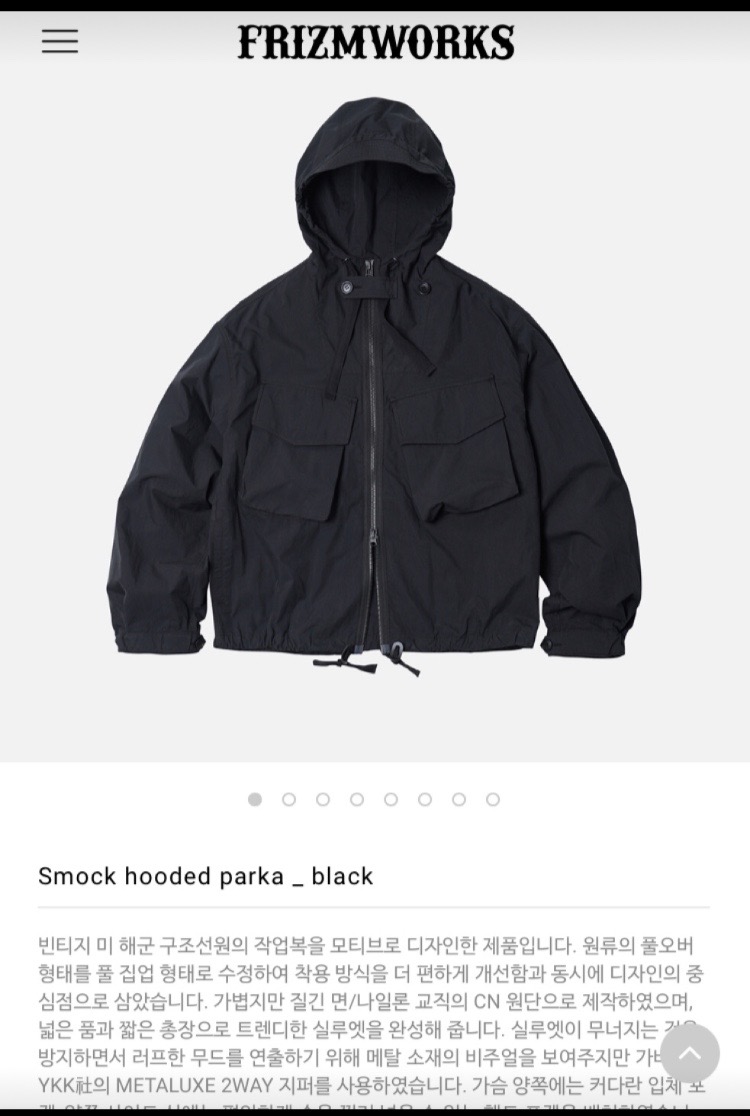Jump to the second image dot

[x=289, y=799]
